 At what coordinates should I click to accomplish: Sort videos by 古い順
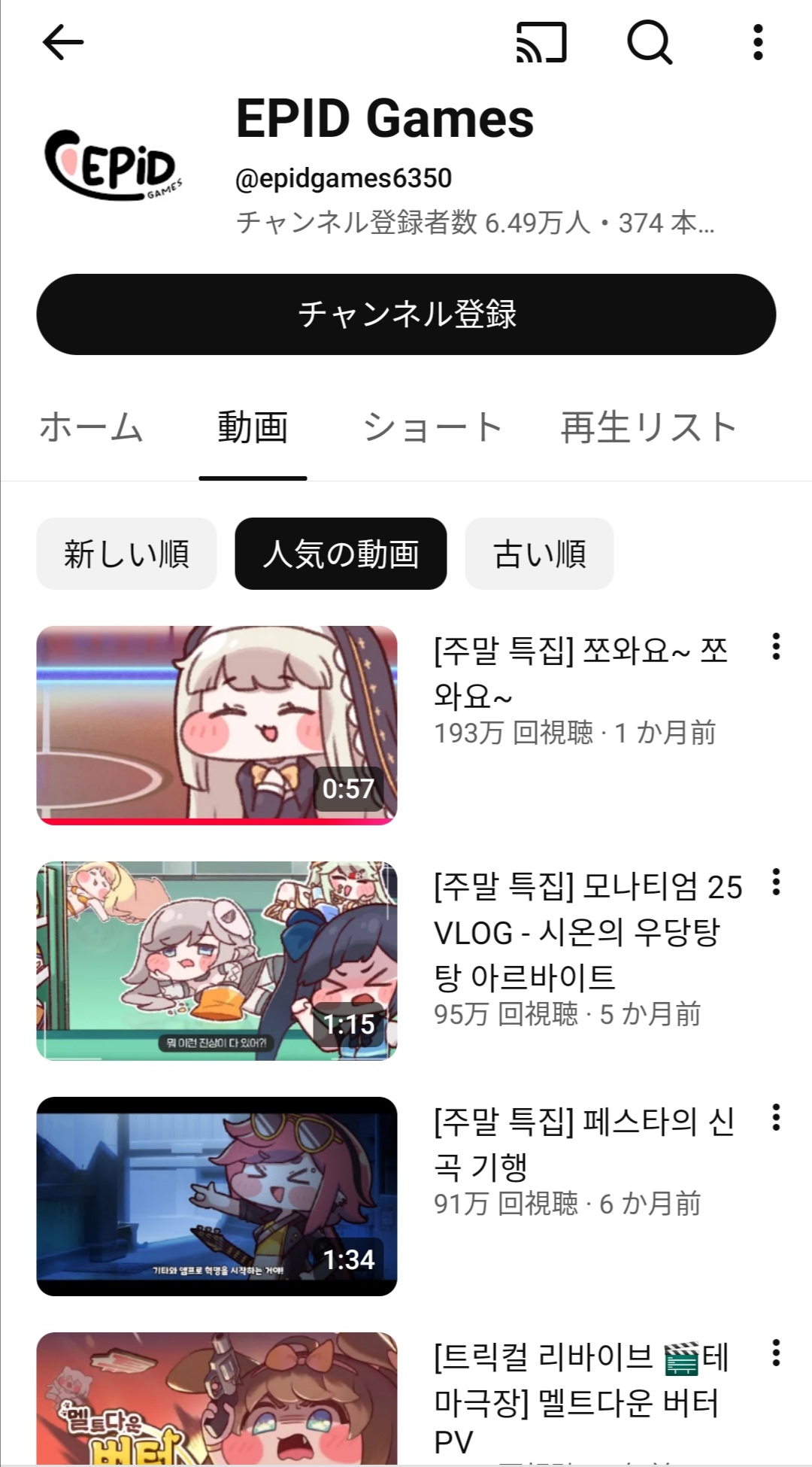tap(539, 554)
